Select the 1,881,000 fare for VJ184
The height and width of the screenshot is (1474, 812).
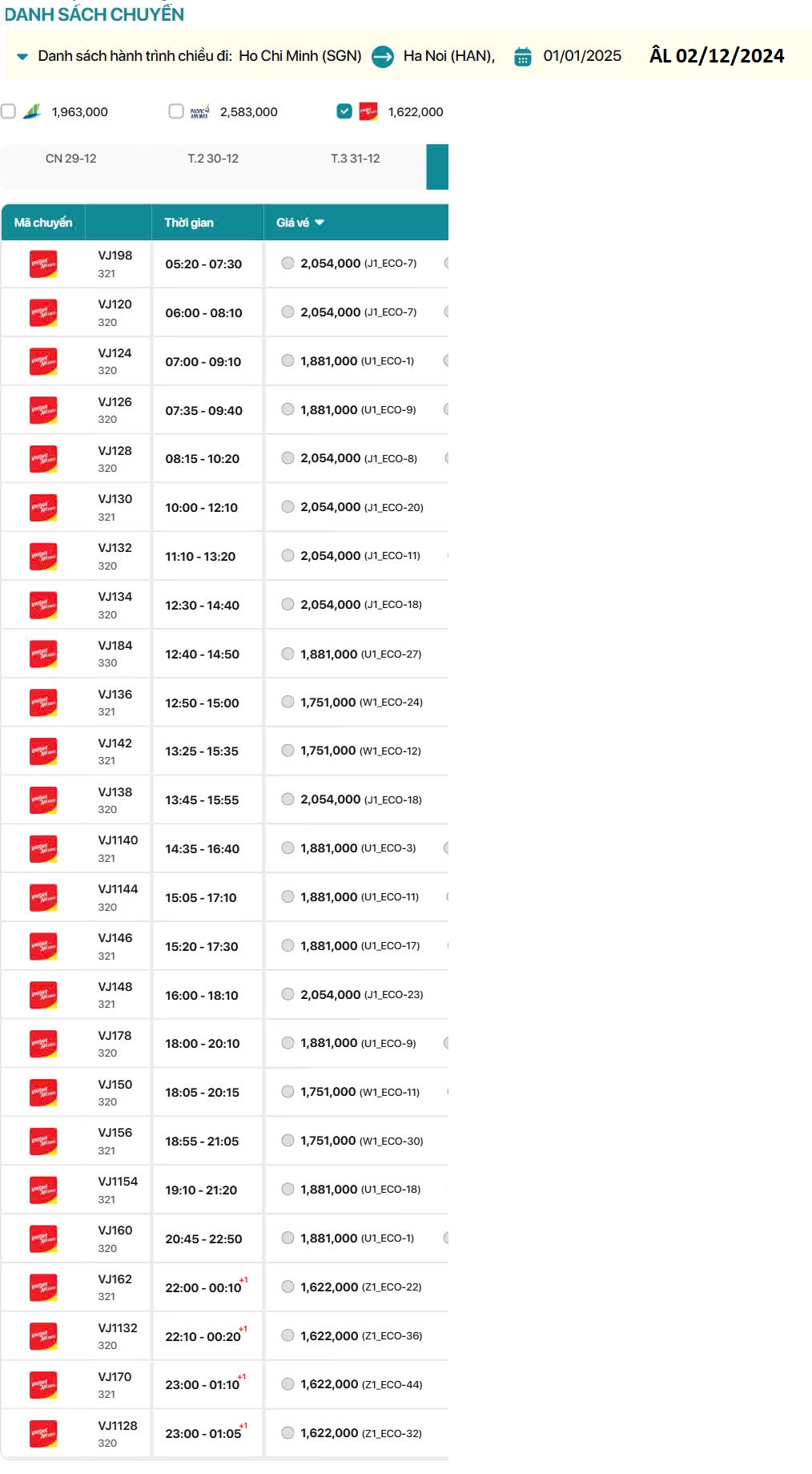pyautogui.click(x=288, y=654)
